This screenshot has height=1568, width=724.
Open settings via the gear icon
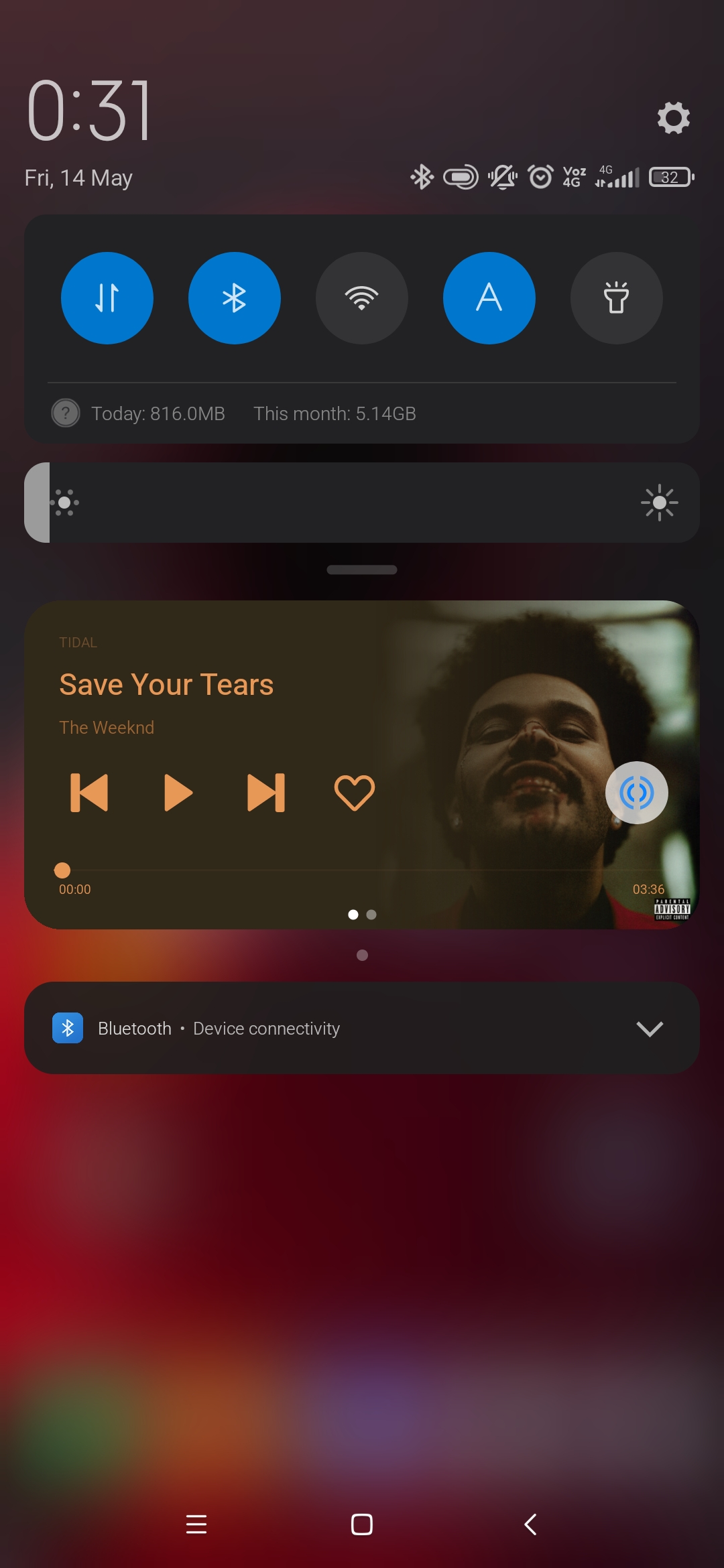point(673,118)
